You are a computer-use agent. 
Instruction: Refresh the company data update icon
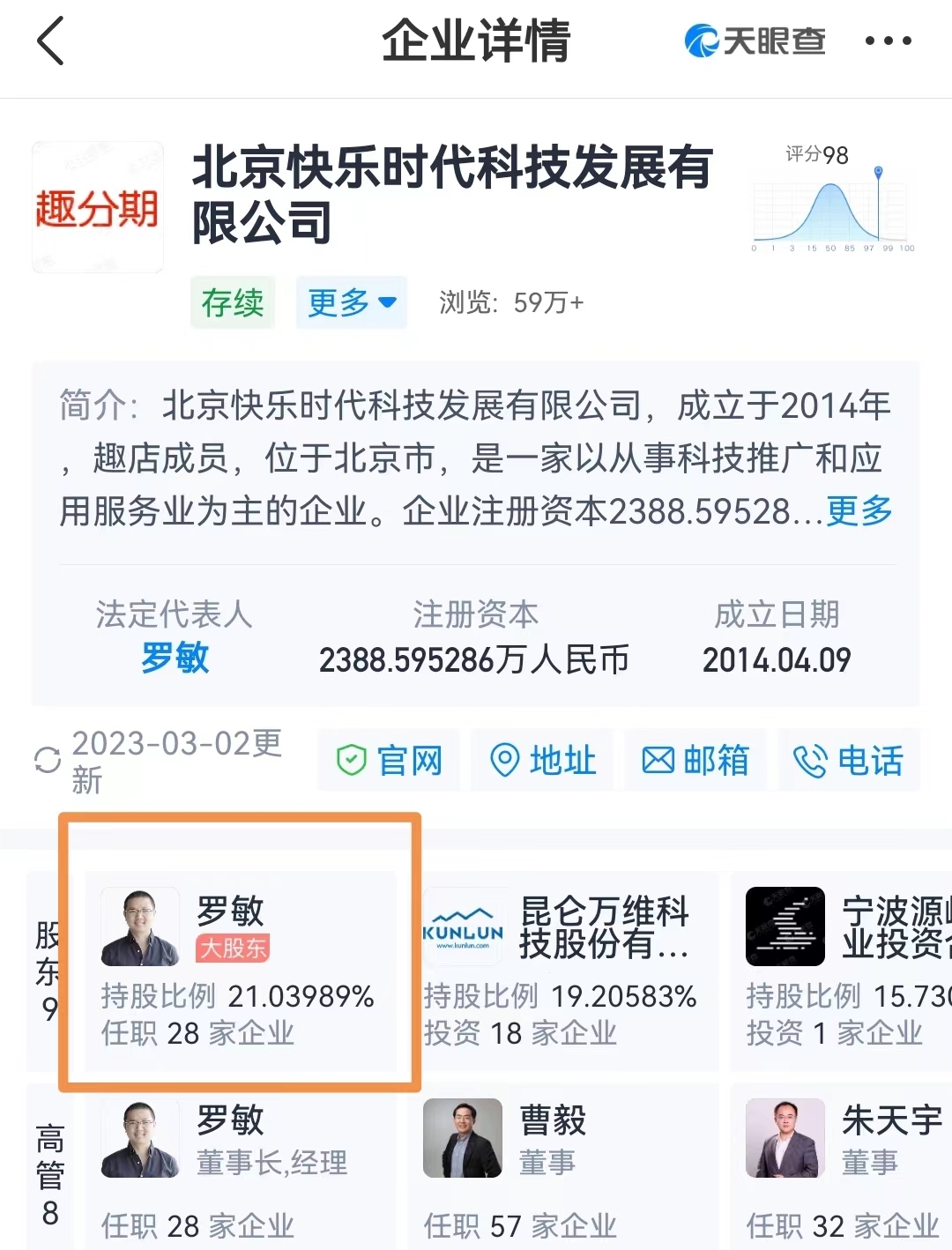47,761
